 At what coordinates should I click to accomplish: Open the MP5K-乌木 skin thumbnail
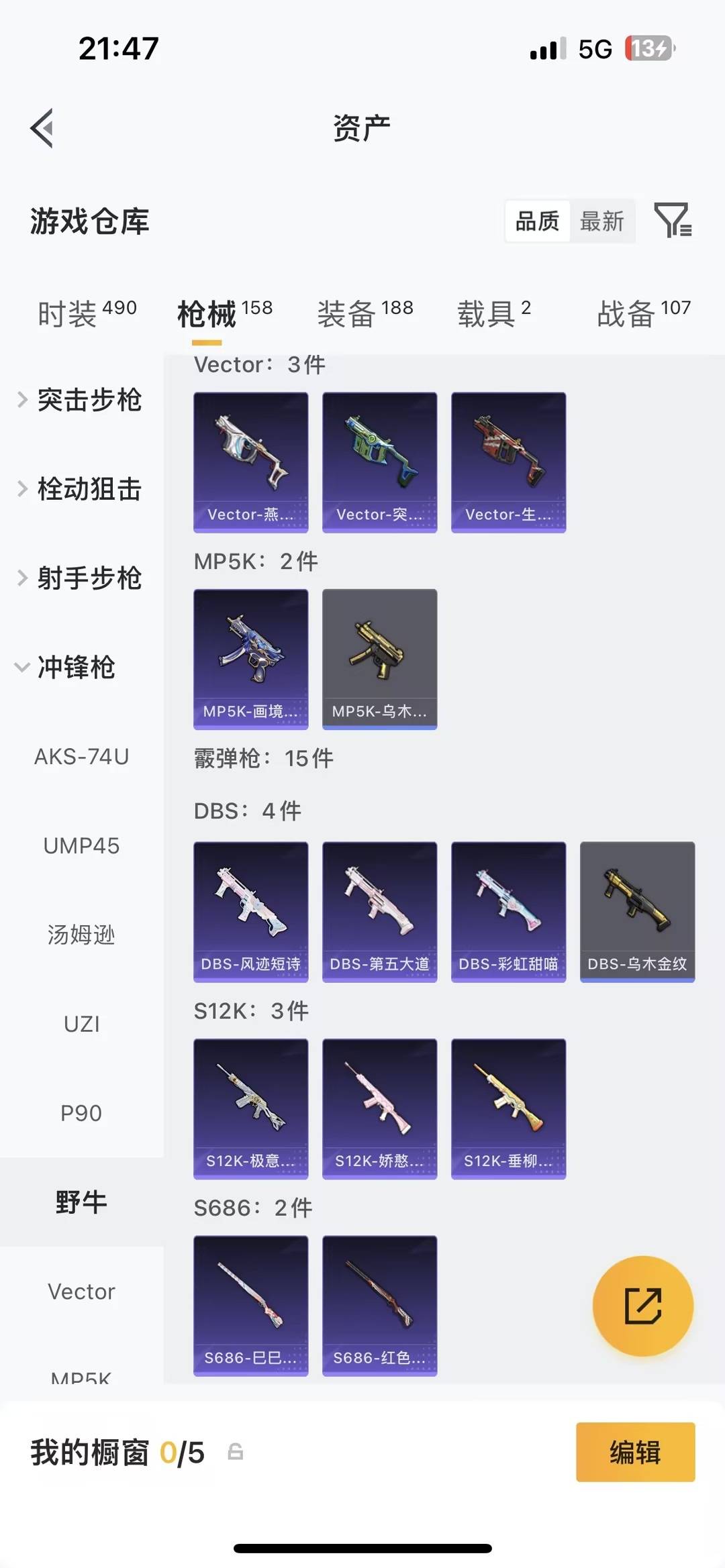(x=379, y=659)
